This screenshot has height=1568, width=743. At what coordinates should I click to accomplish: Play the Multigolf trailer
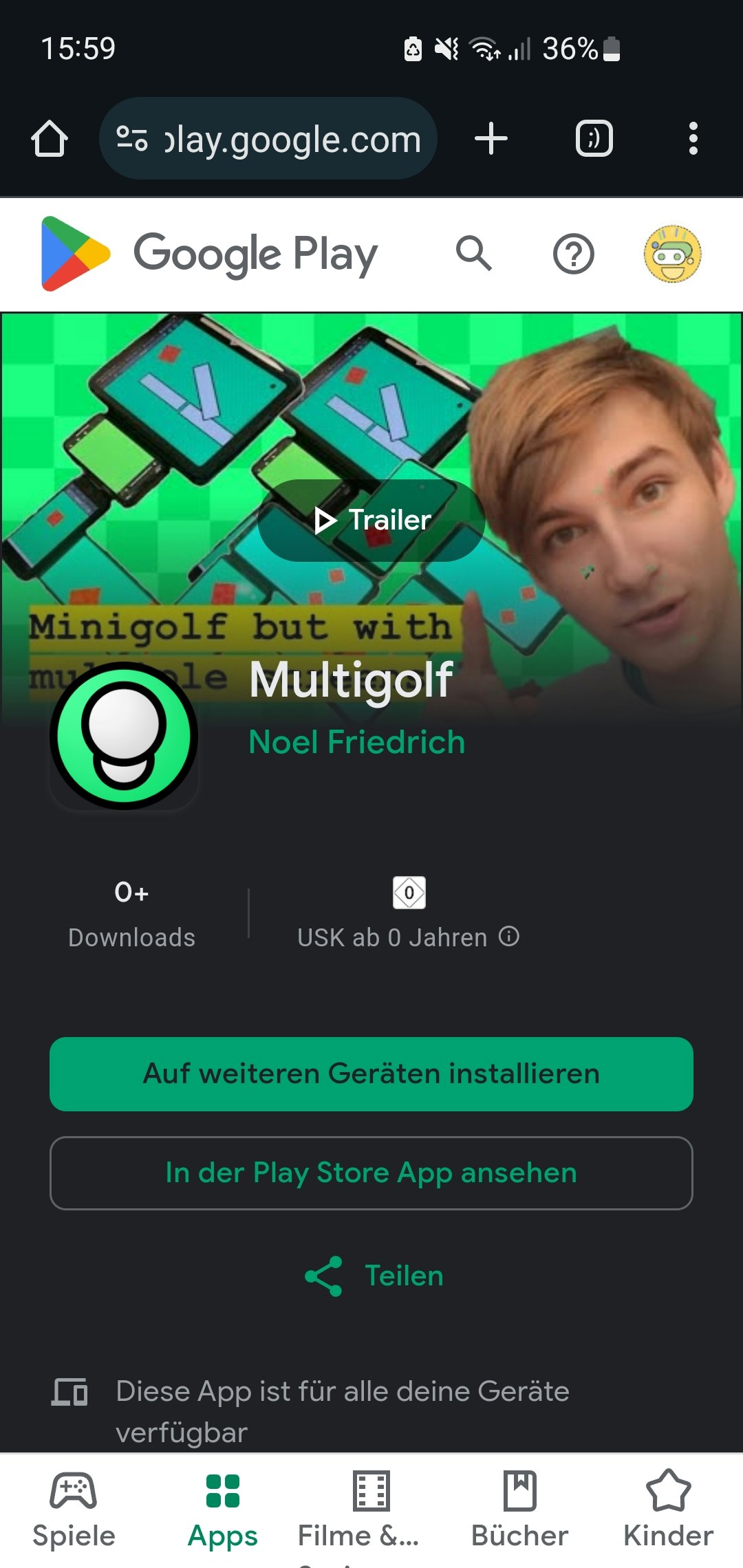pyautogui.click(x=371, y=520)
